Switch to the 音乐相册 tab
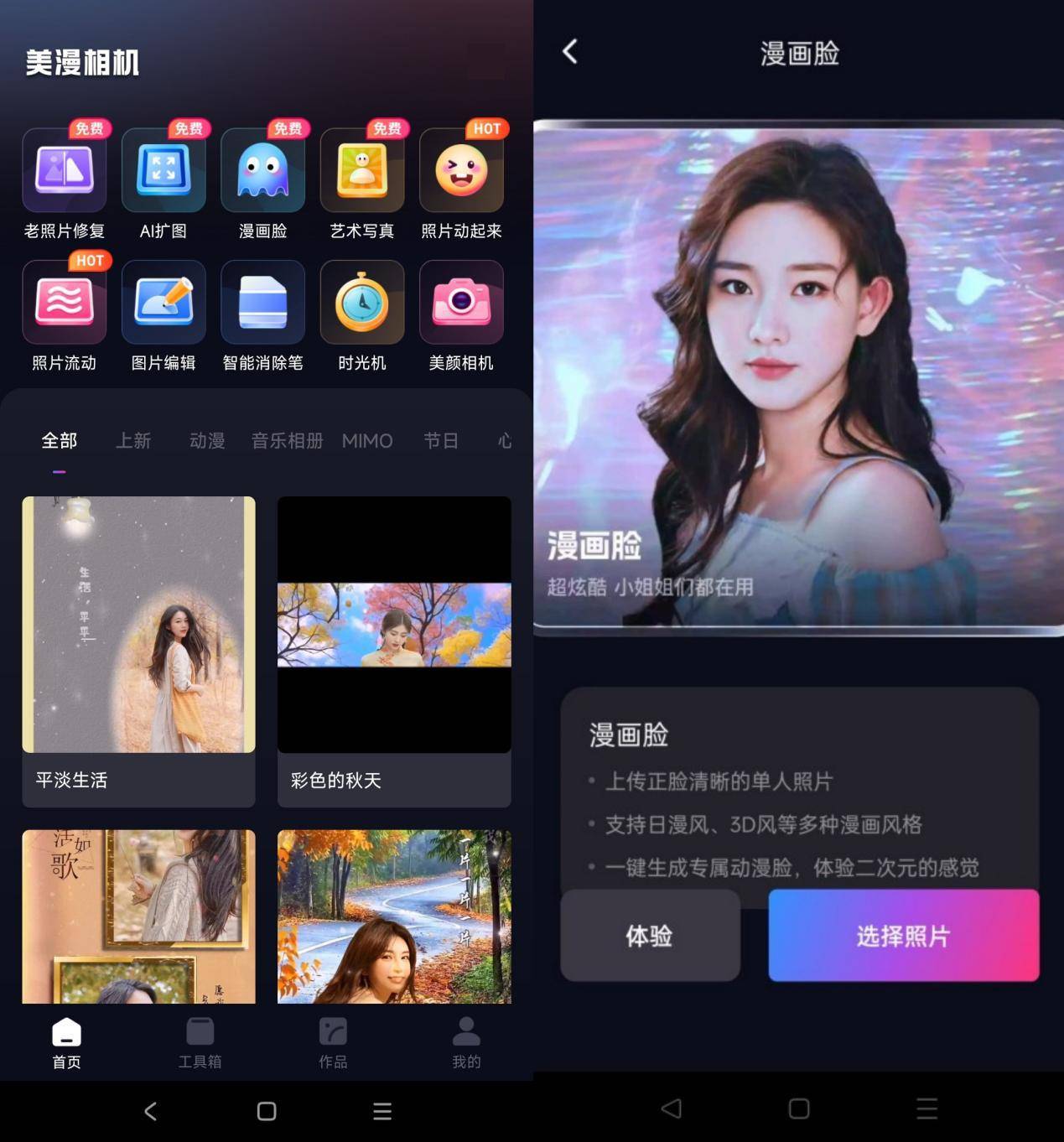 point(287,440)
